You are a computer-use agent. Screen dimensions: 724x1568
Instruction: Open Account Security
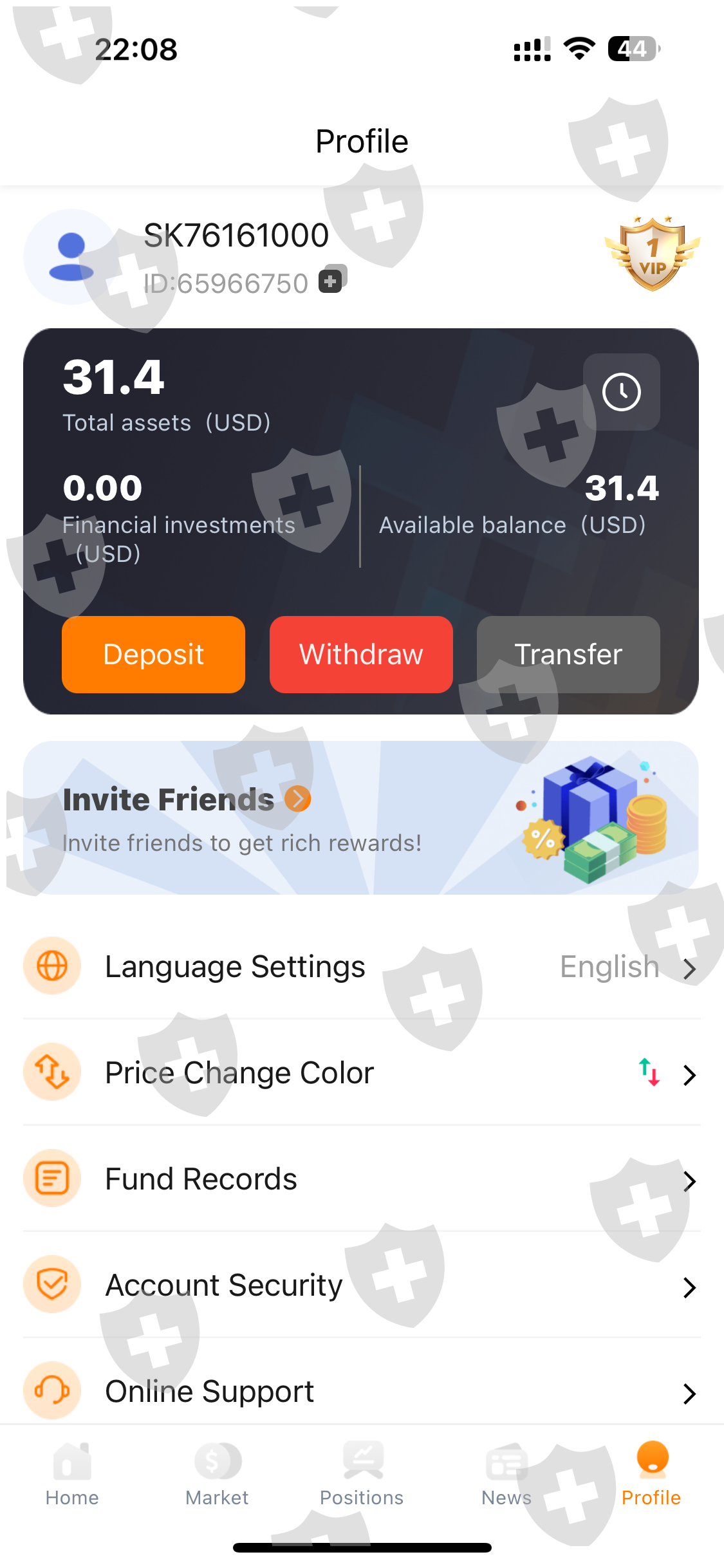(x=362, y=1285)
